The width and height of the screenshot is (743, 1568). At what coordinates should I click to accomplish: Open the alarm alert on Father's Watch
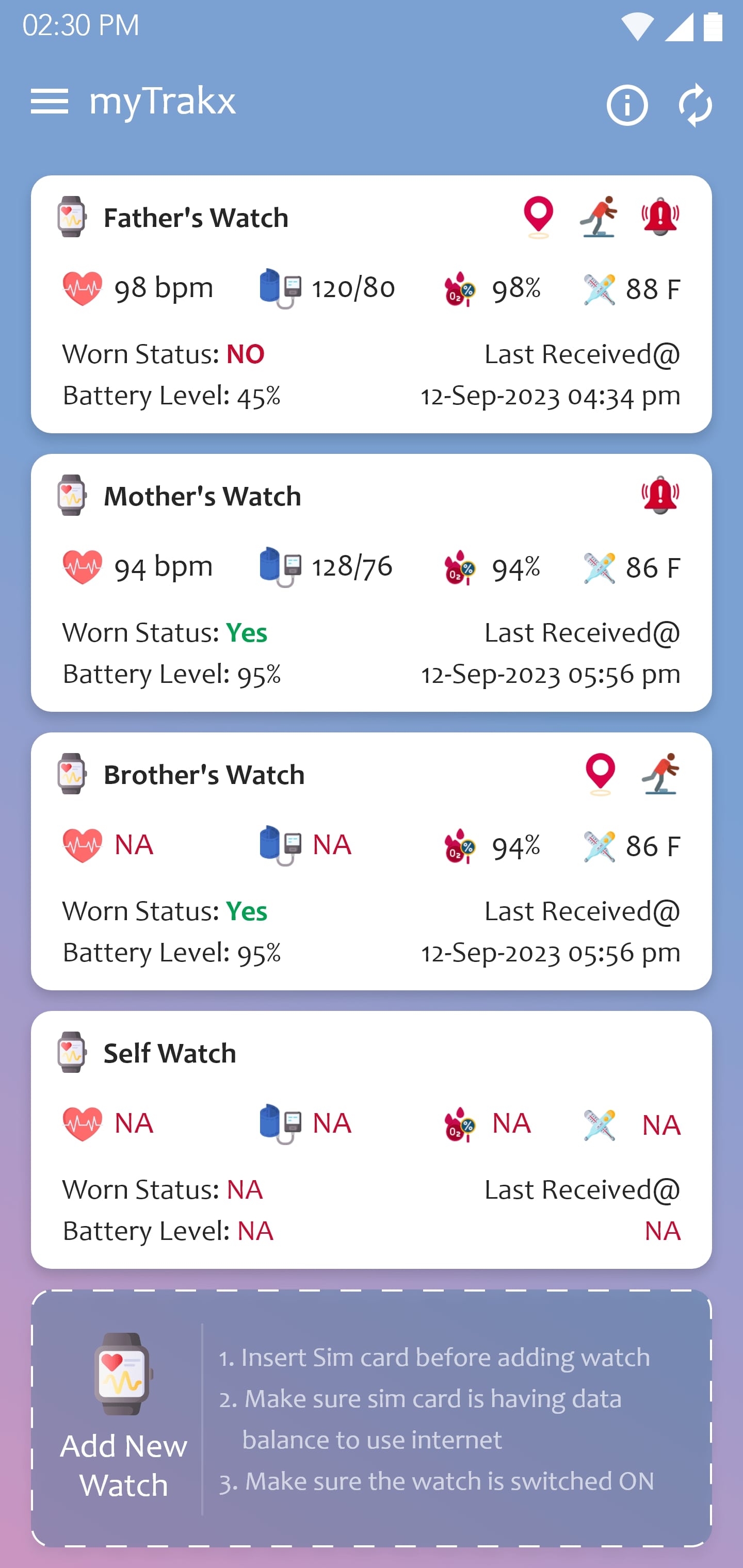[660, 217]
